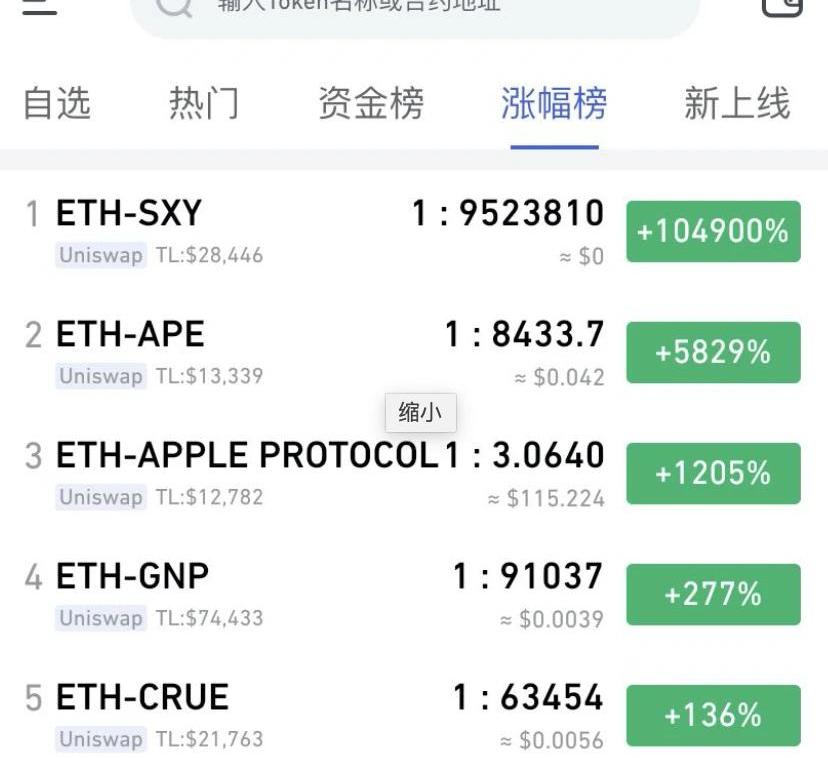Switch to the 新上线 tab

(x=737, y=104)
